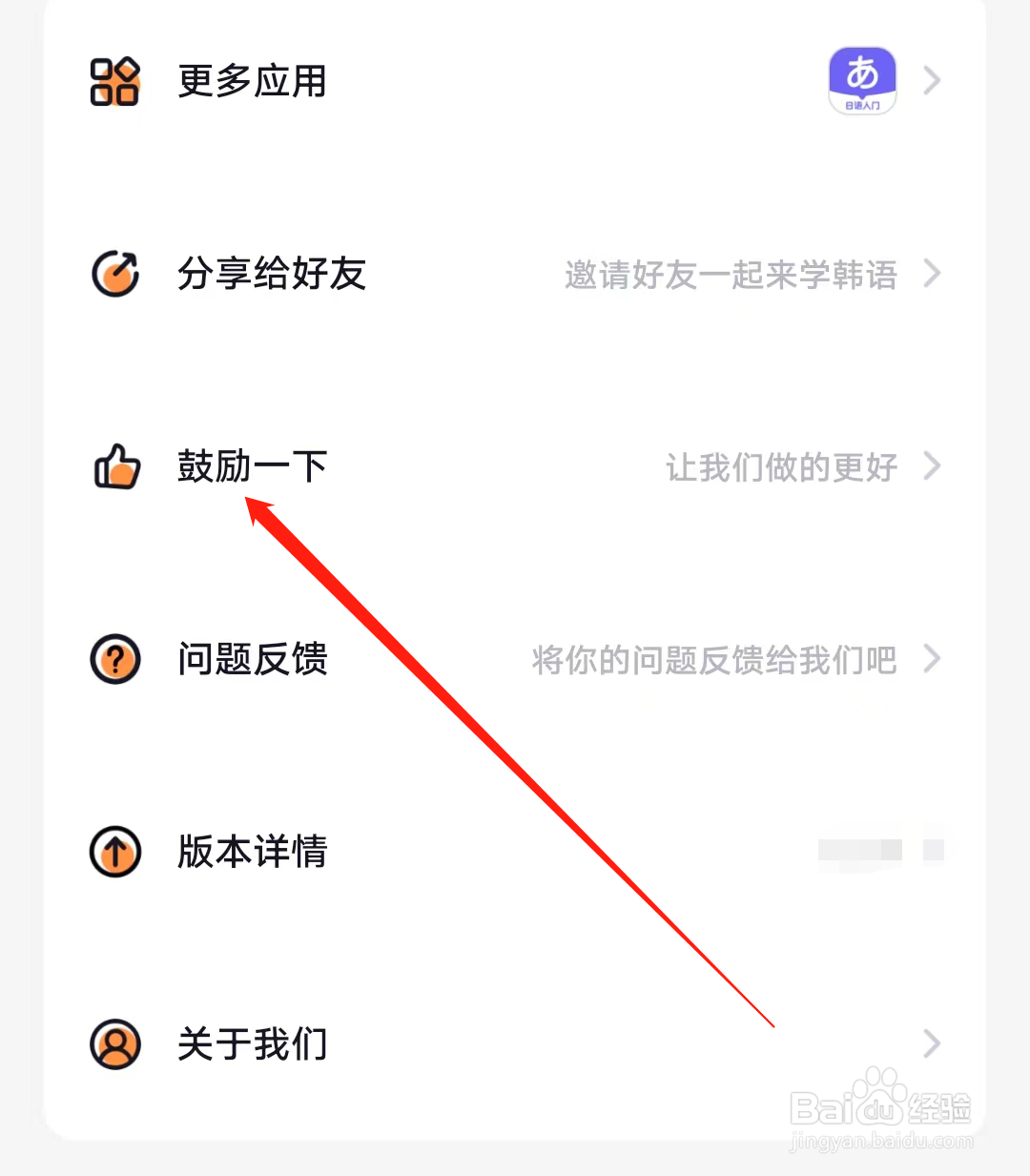Click the 邀请好友一起来学韩语 text

(730, 276)
